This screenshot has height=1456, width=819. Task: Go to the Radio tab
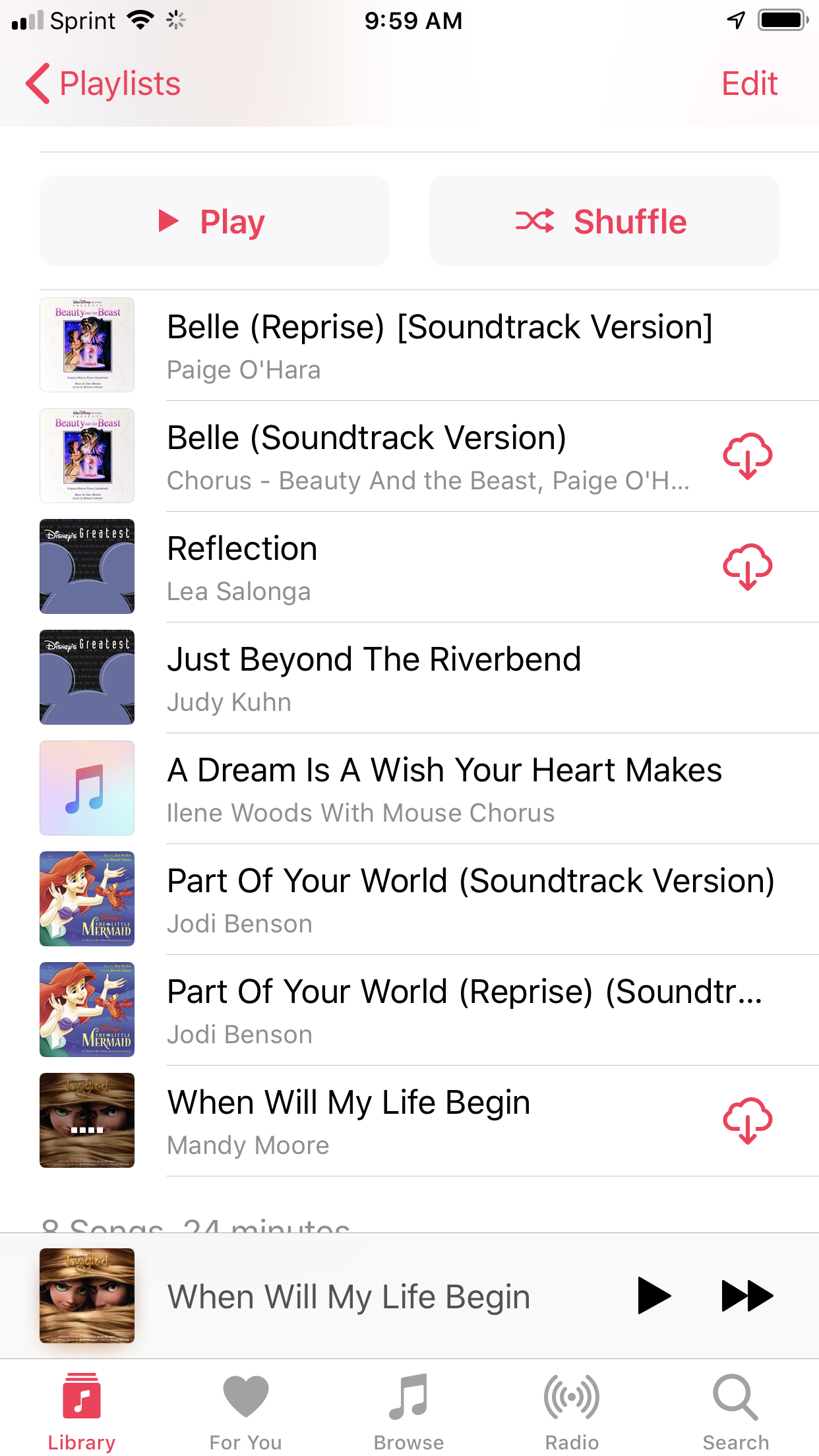click(572, 1411)
